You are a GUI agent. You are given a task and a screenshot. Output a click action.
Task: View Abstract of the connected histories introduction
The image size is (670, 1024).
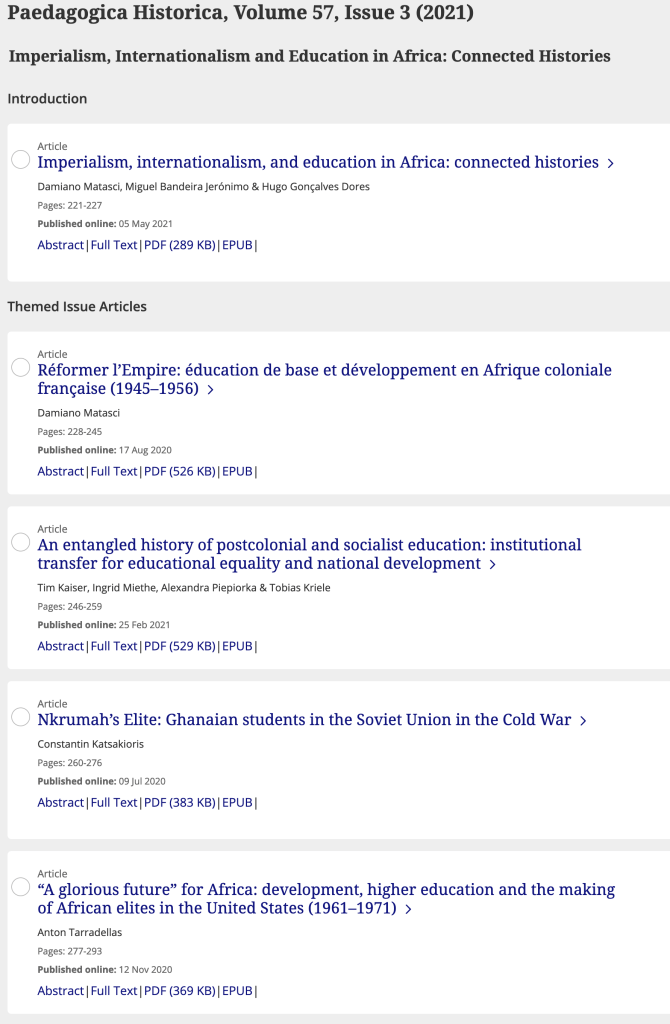click(60, 245)
